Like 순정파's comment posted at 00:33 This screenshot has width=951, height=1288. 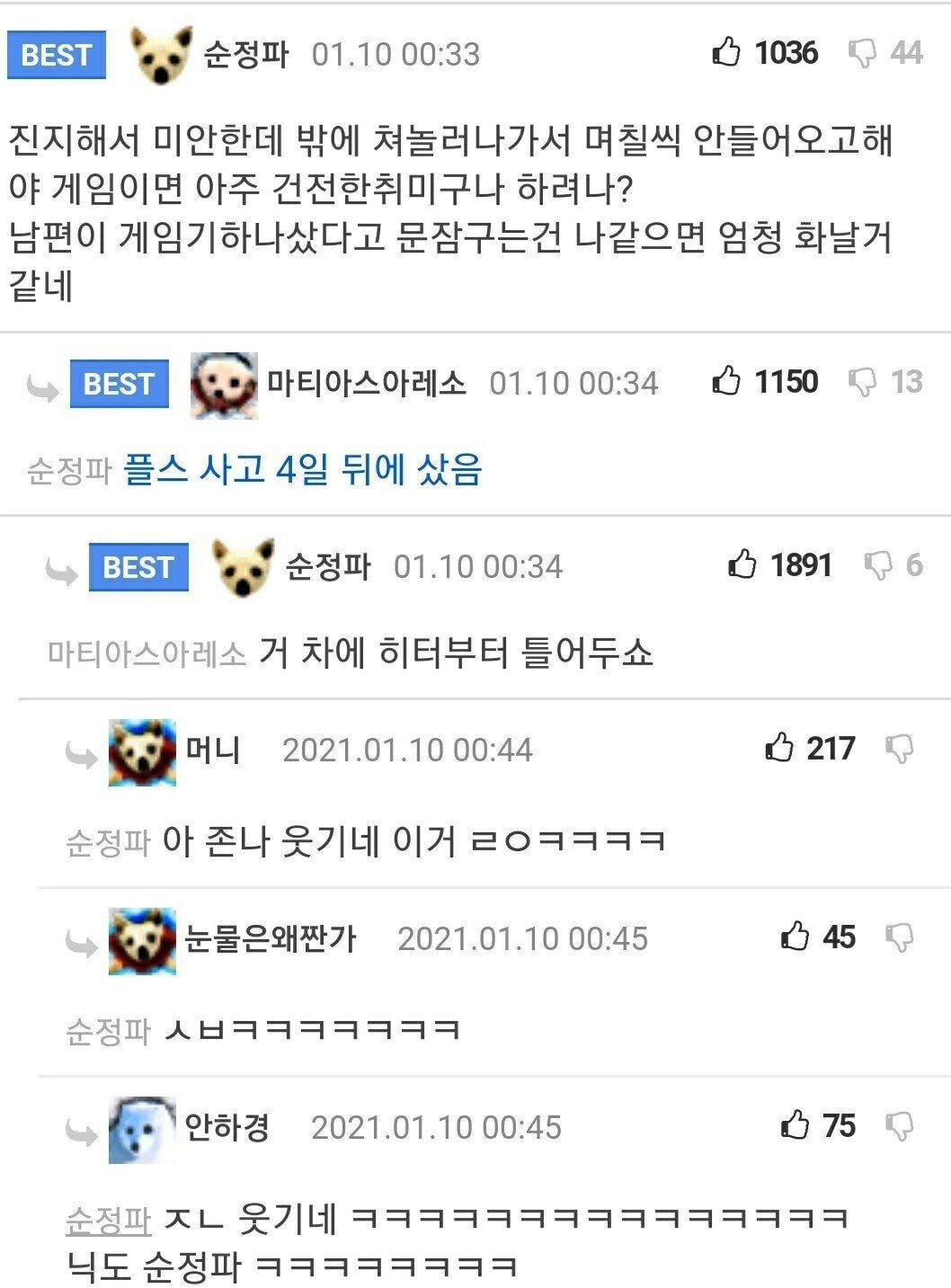726,53
